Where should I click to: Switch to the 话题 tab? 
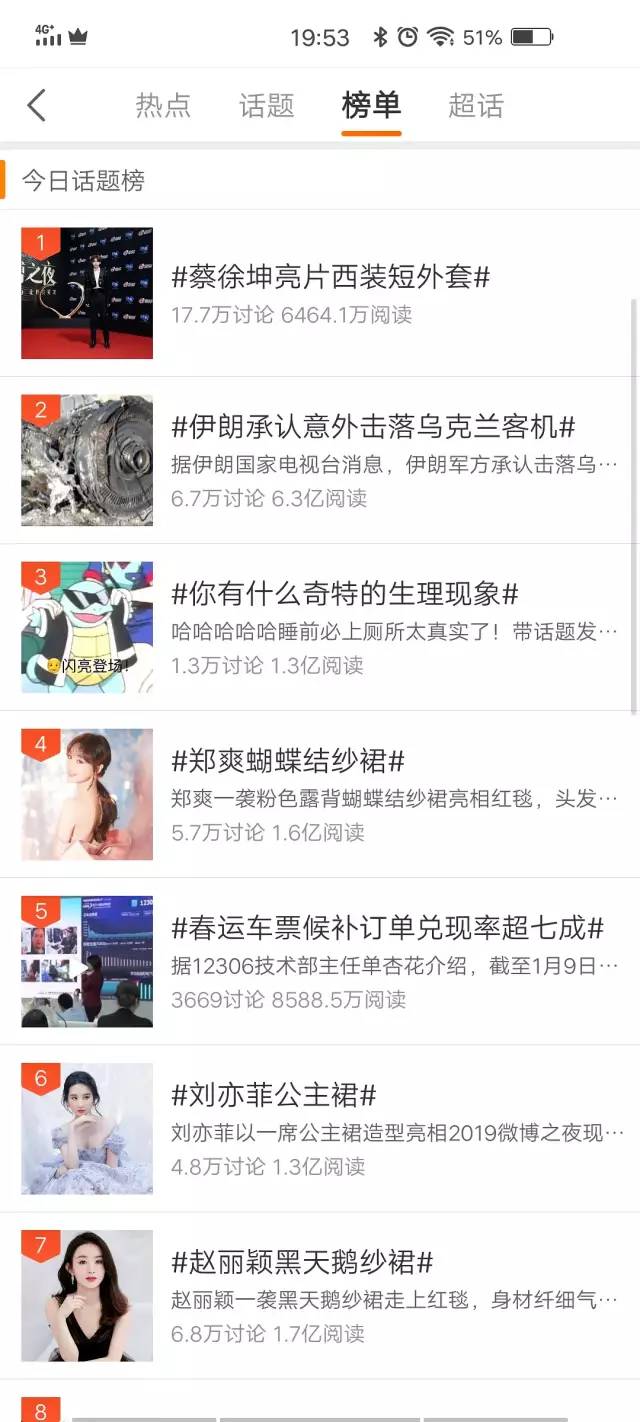pos(266,105)
